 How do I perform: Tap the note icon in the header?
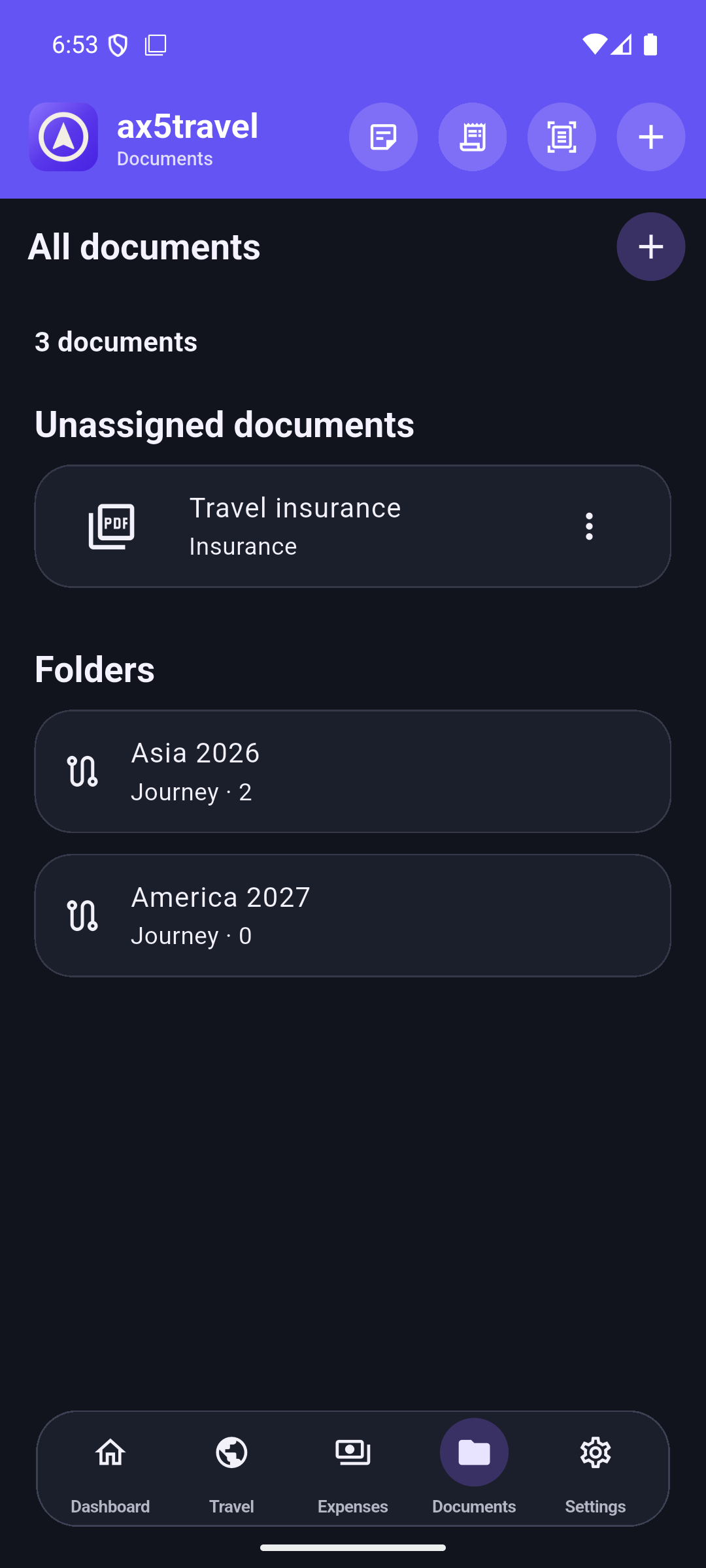383,137
